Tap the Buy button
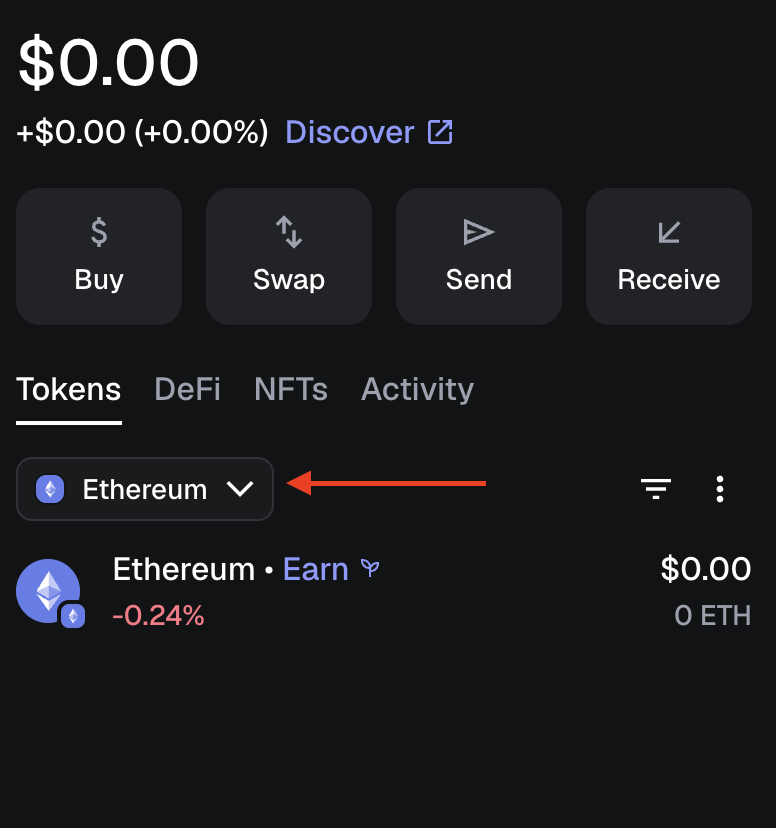 pyautogui.click(x=99, y=256)
